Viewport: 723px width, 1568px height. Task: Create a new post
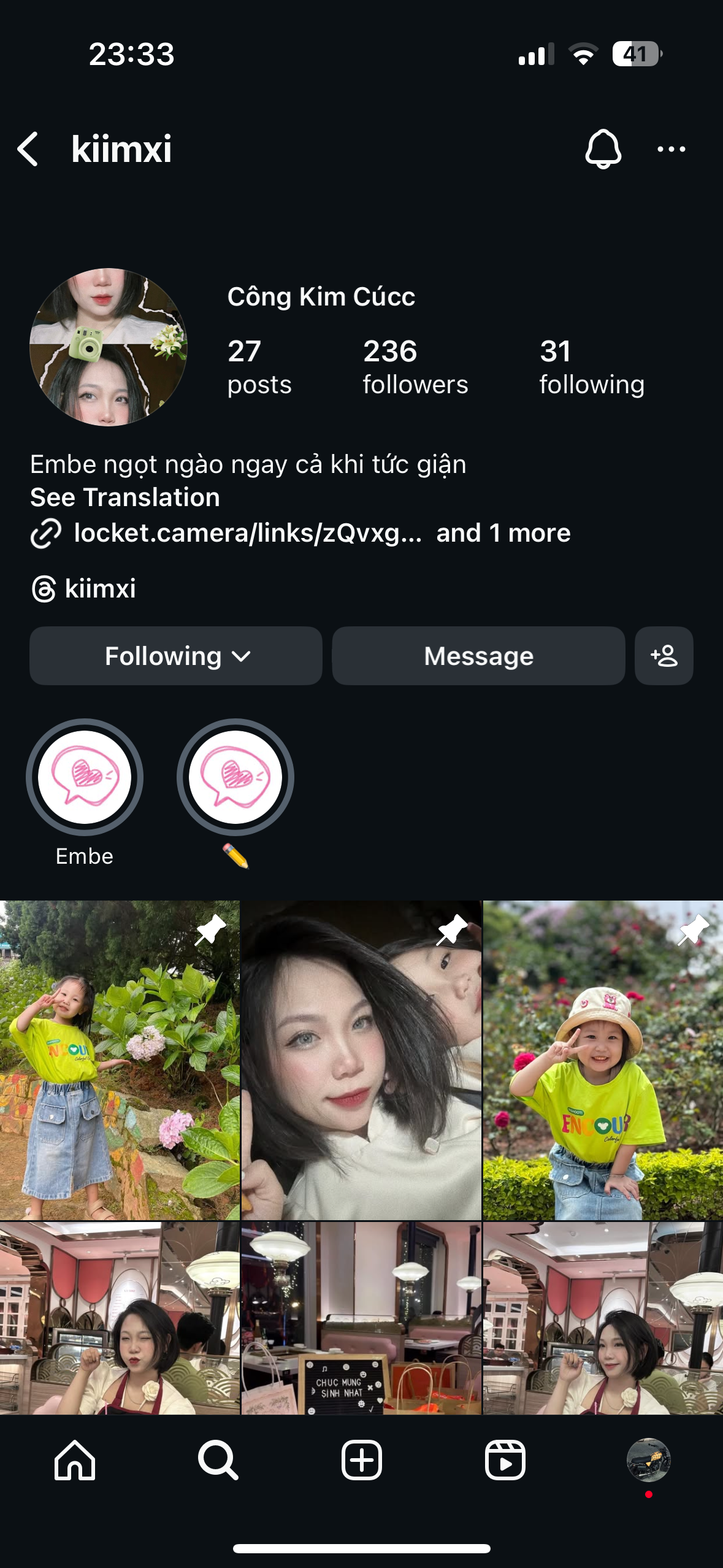[362, 1460]
